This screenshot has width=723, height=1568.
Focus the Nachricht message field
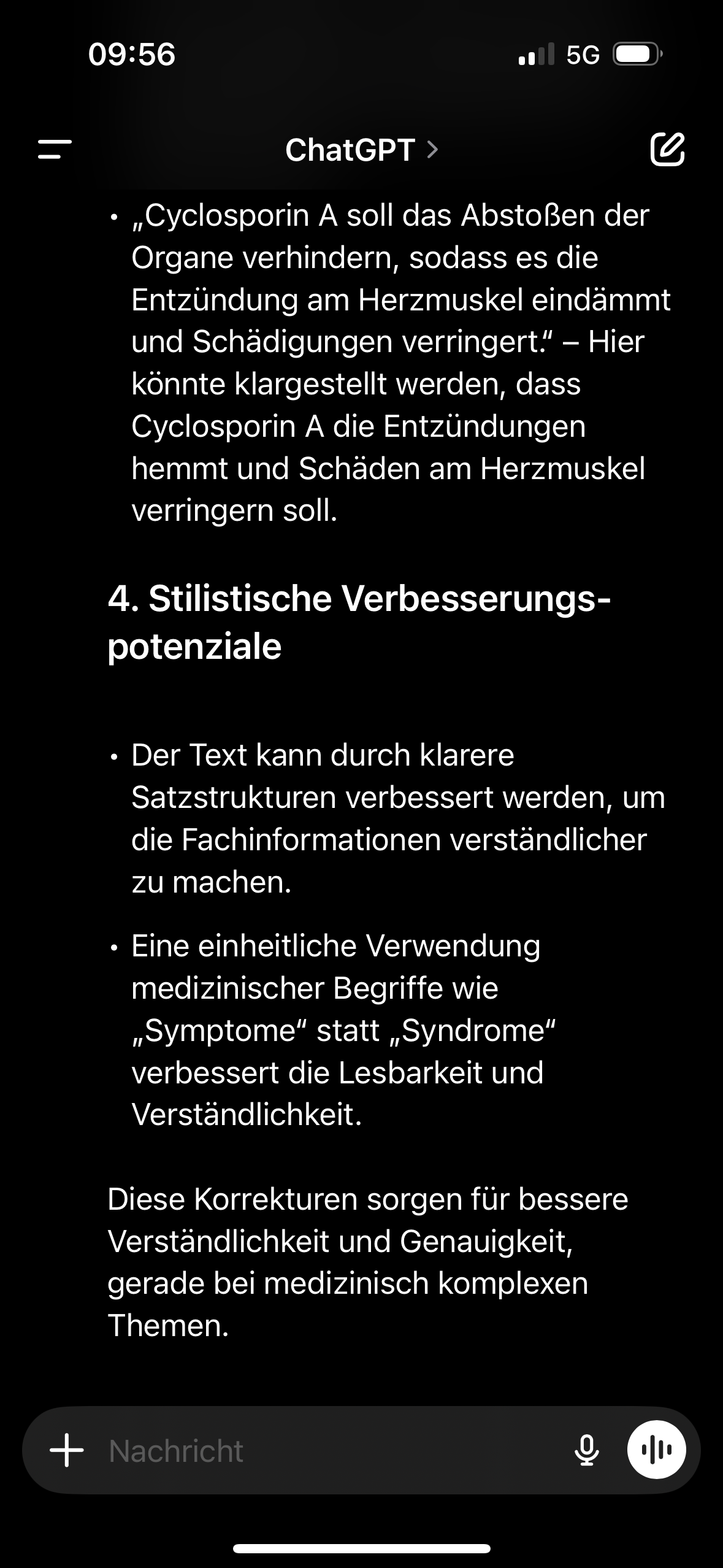point(331,1450)
